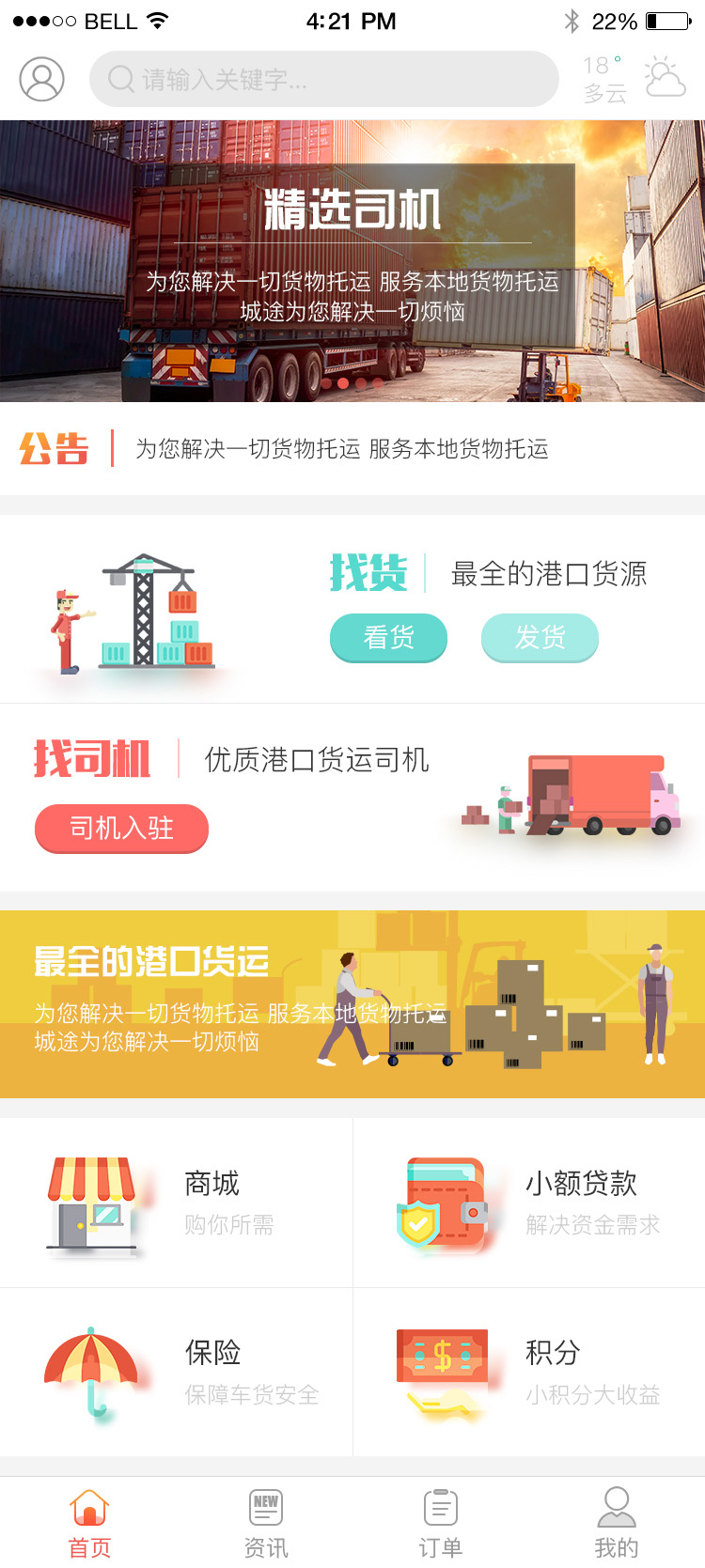
Task: Open the weather widget showing 多云
Action: click(x=634, y=79)
